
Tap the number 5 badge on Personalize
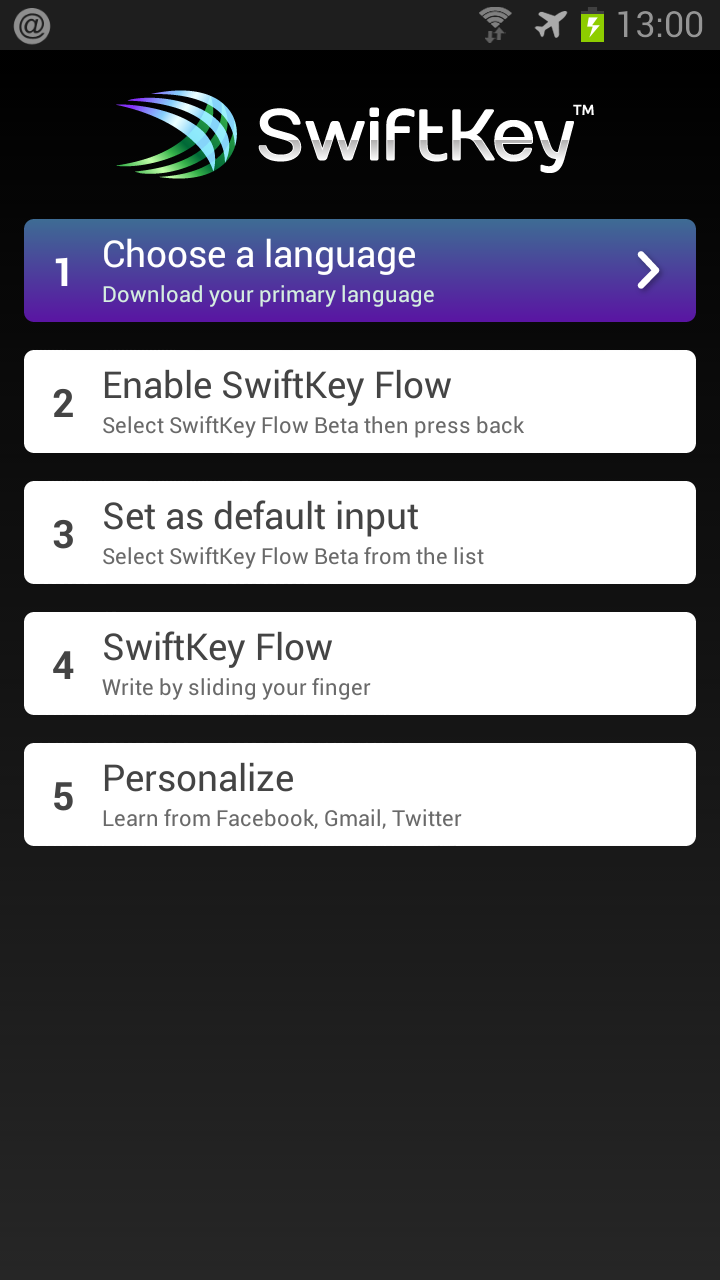pyautogui.click(x=63, y=795)
